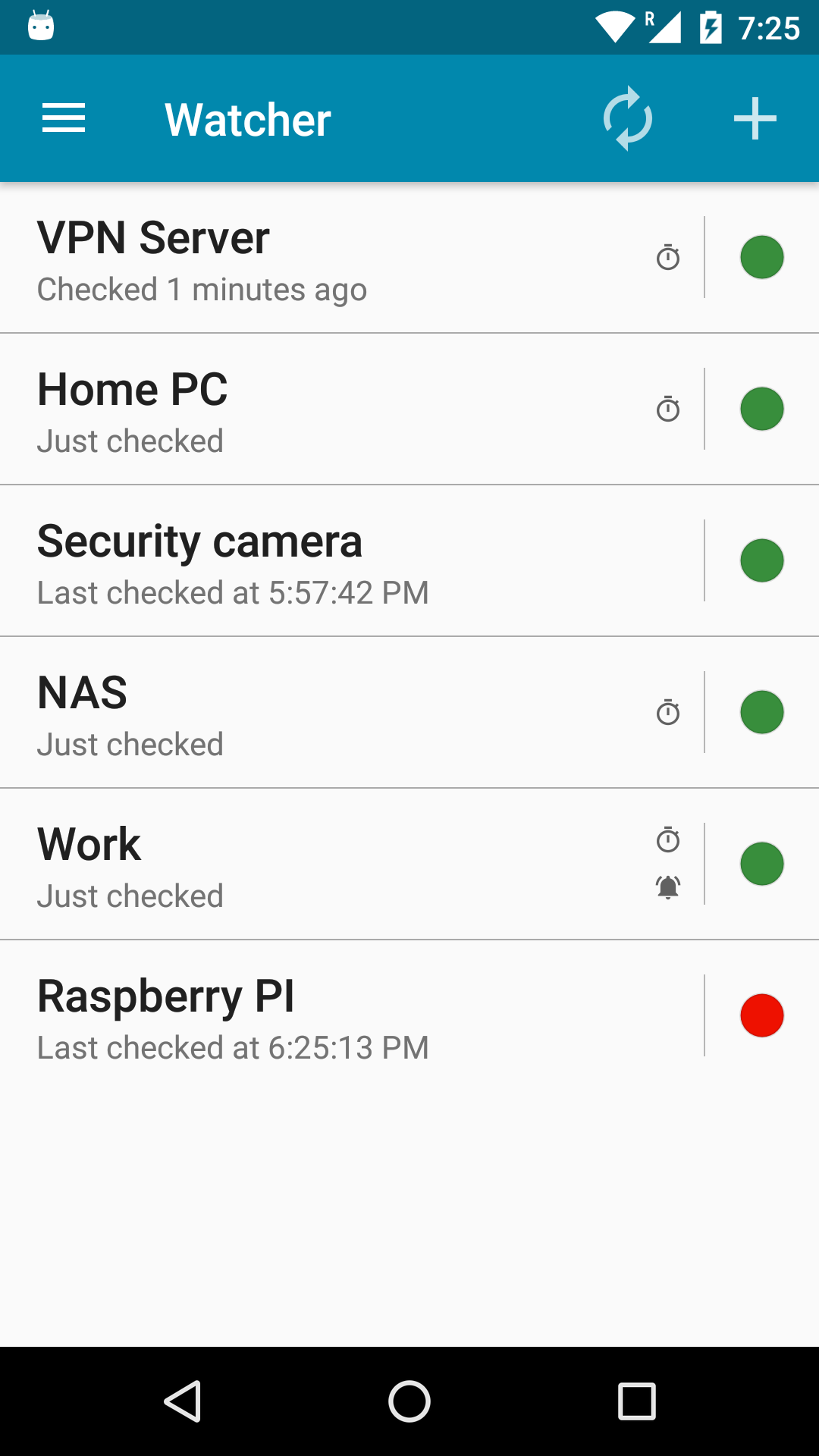
Task: Tap the red status dot for Raspberry PI
Action: click(762, 1015)
